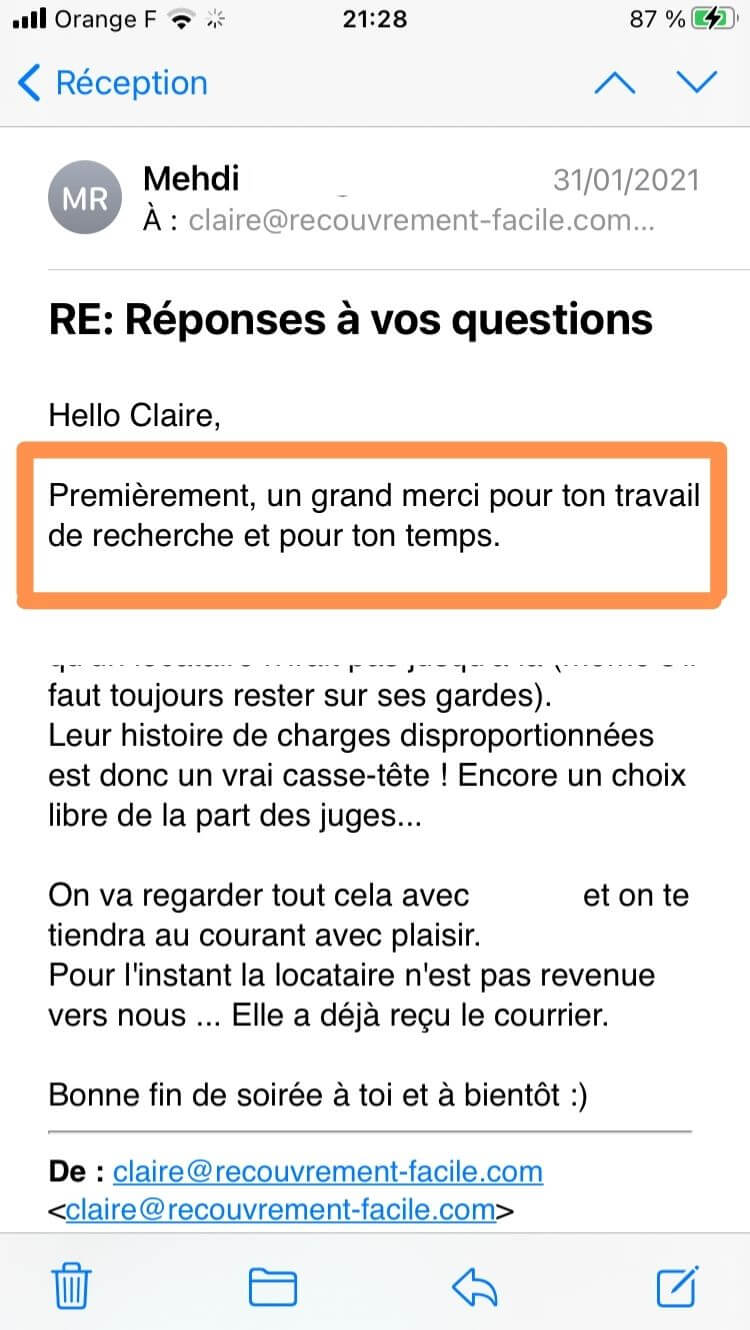Open reply options with the arrow icon
750x1330 pixels.
pyautogui.click(x=475, y=1286)
